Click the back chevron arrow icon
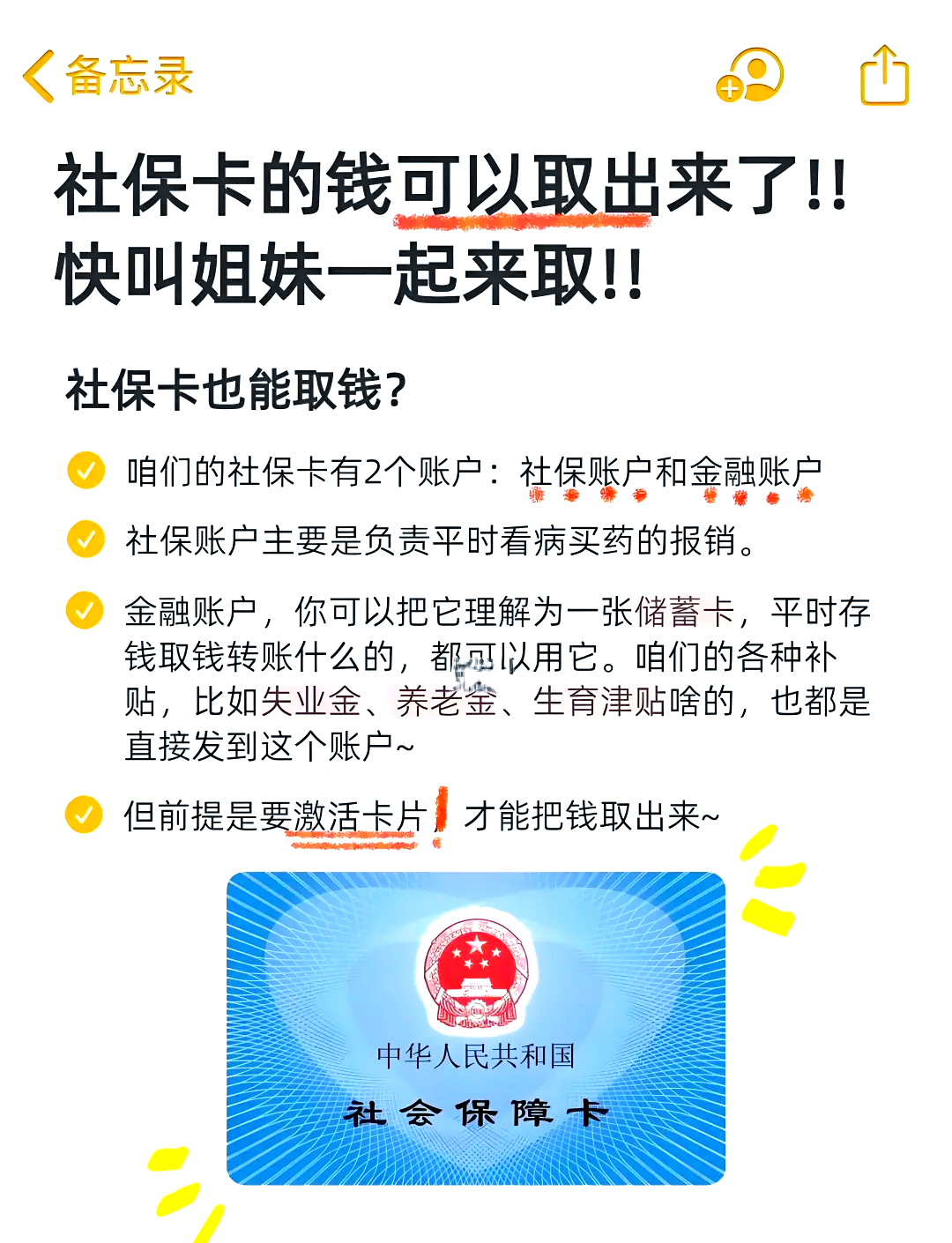 [x=36, y=78]
